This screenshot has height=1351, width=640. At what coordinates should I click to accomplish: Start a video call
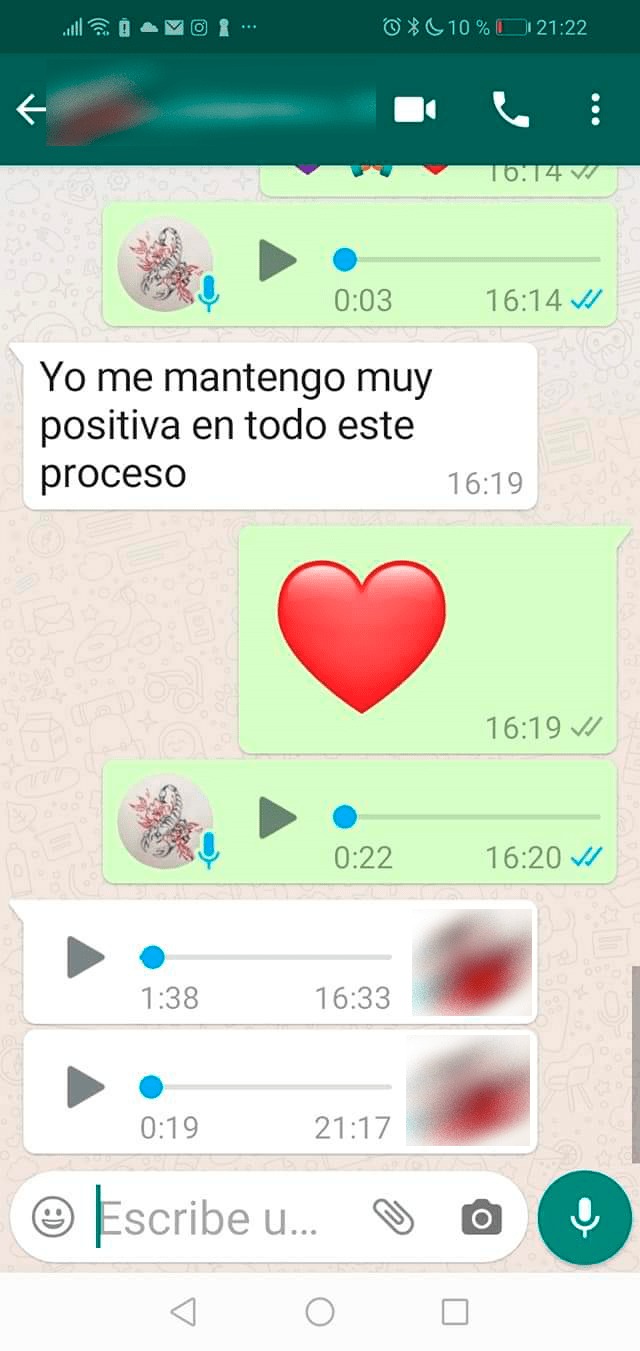coord(415,110)
